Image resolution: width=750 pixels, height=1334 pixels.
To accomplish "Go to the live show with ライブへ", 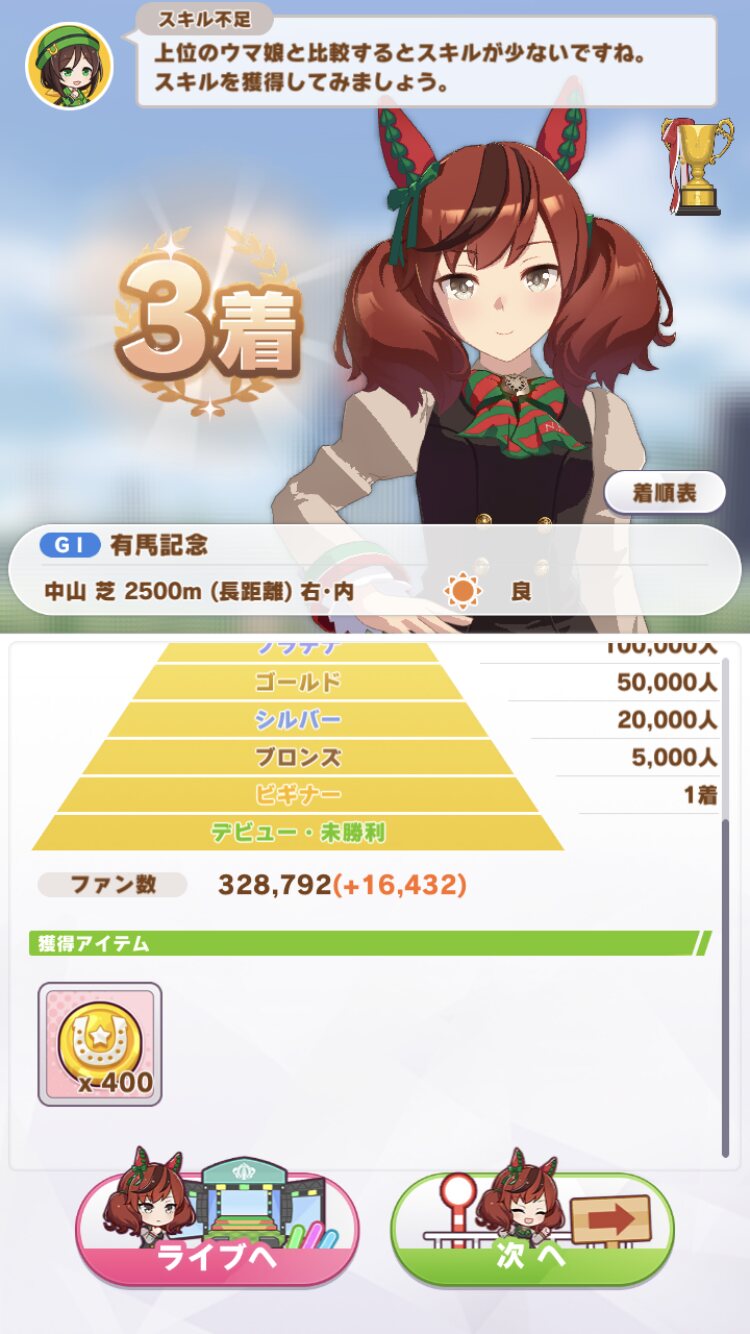I will pyautogui.click(x=216, y=1230).
